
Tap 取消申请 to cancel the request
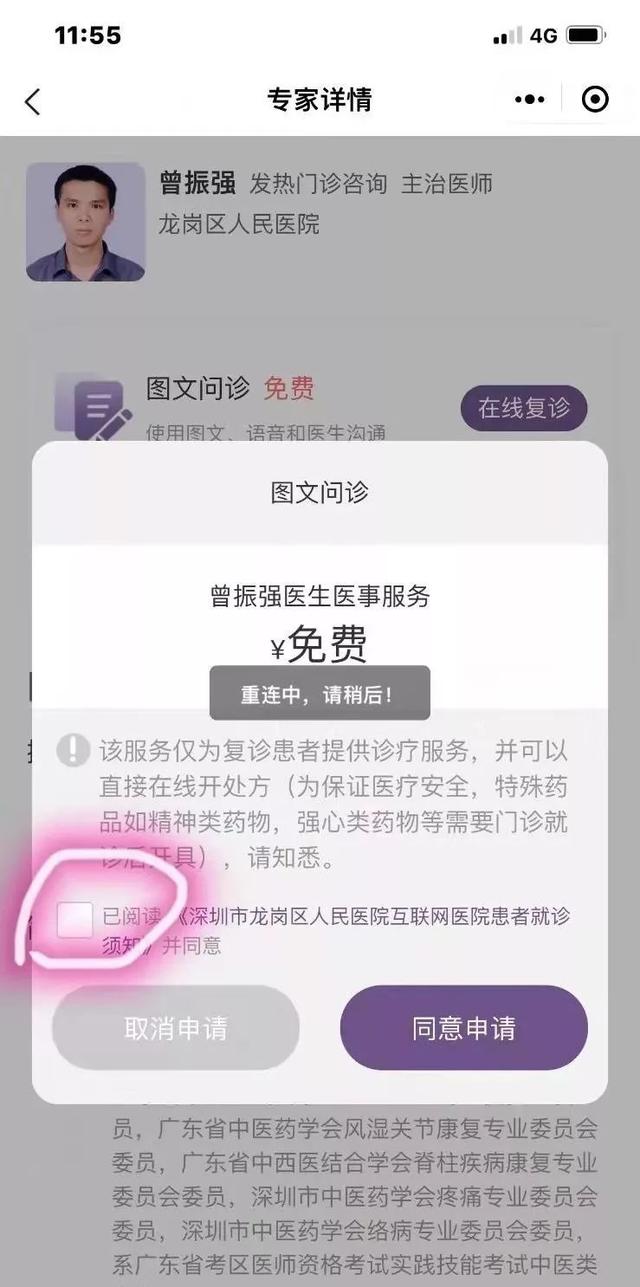coord(176,1028)
